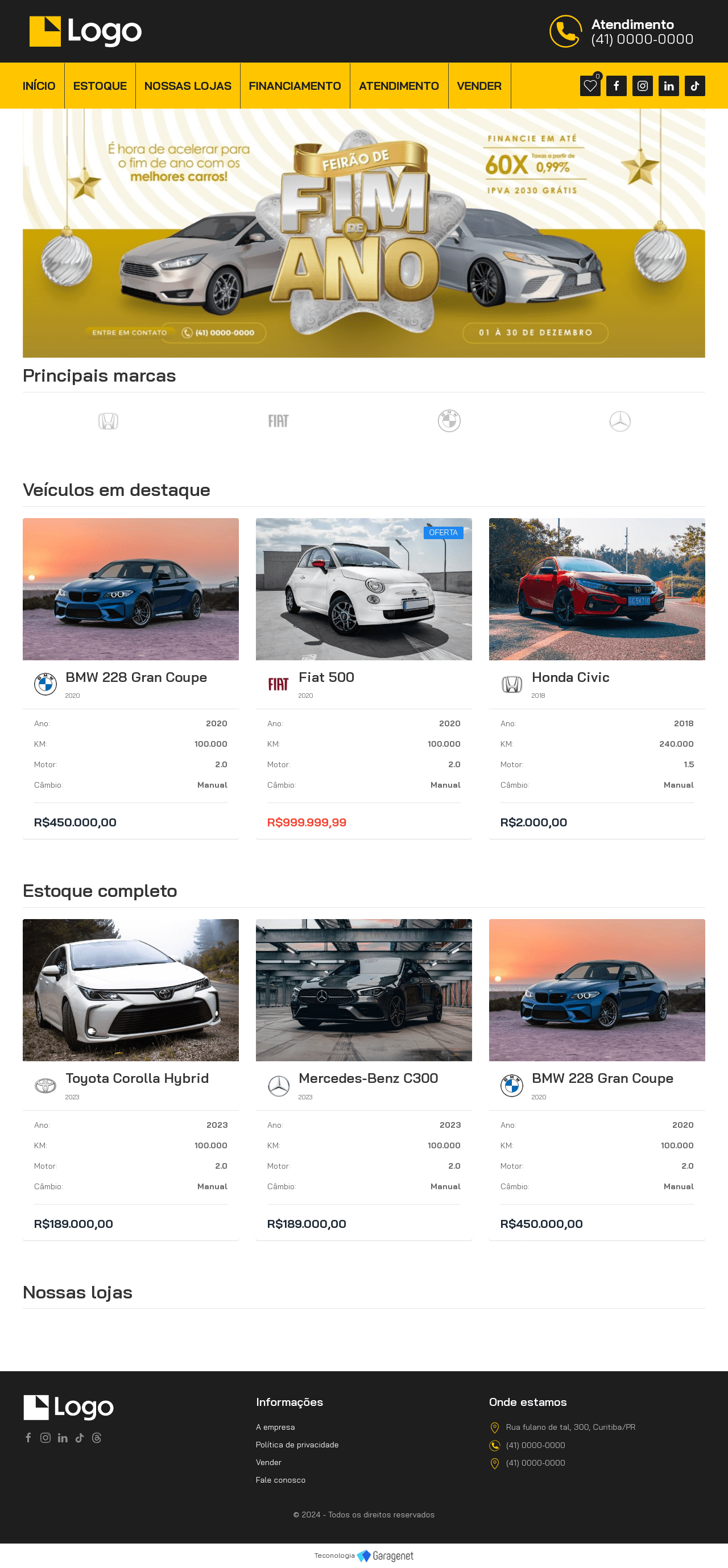This screenshot has width=728, height=1568.
Task: Open the FINANCIAMENTO page
Action: point(295,86)
